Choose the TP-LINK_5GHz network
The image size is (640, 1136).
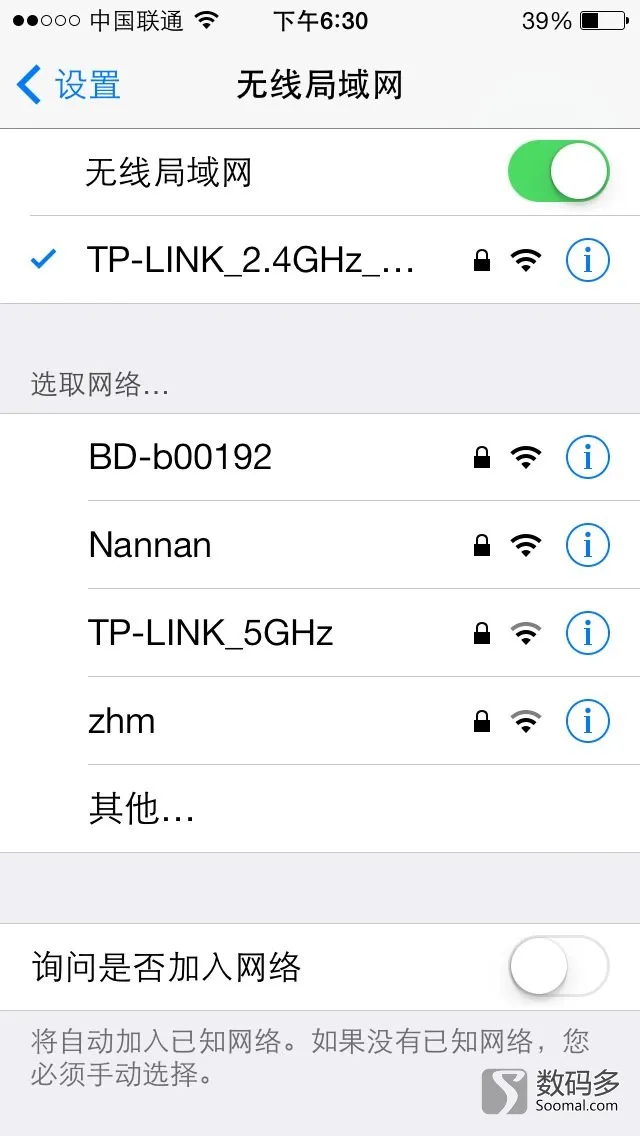point(211,633)
